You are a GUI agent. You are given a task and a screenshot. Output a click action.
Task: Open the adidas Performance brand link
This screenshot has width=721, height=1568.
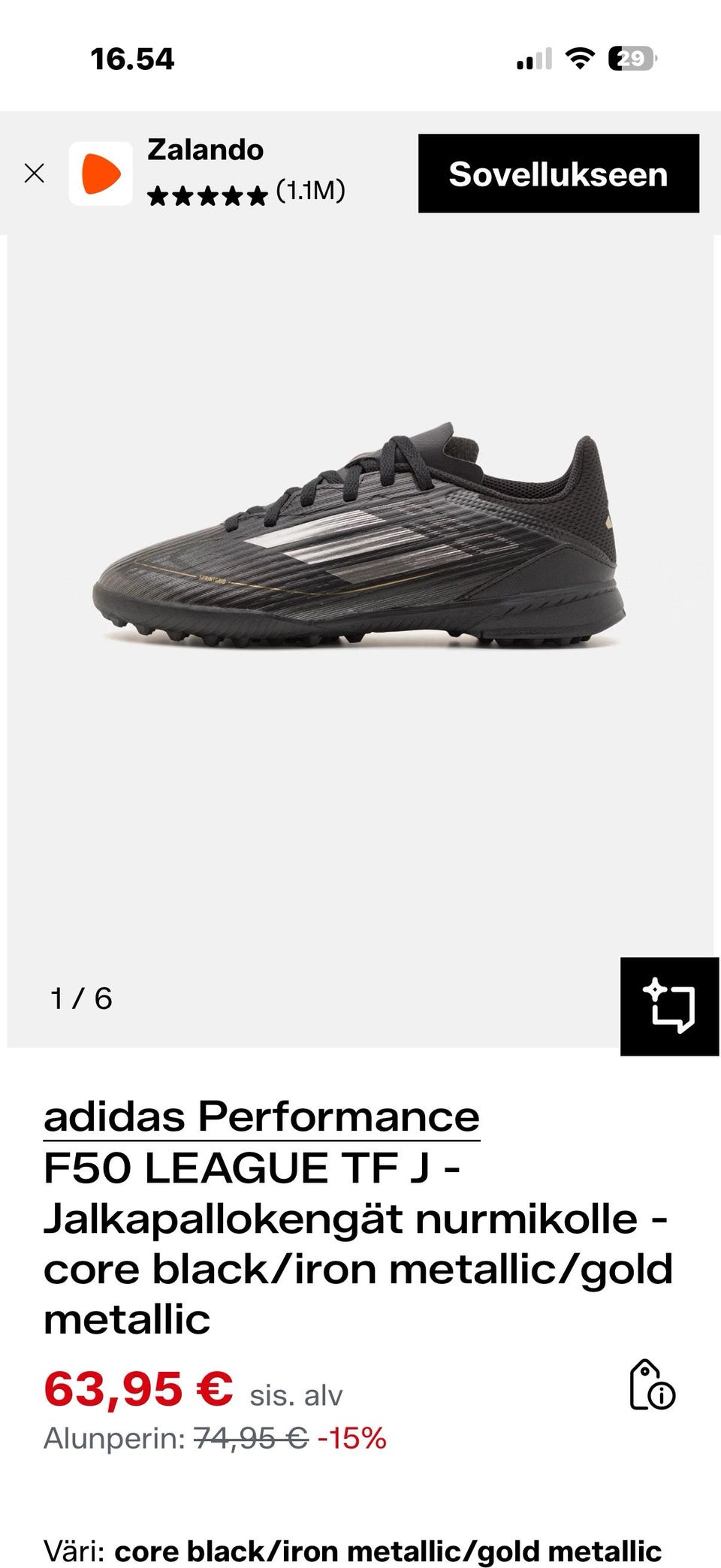pos(261,1116)
